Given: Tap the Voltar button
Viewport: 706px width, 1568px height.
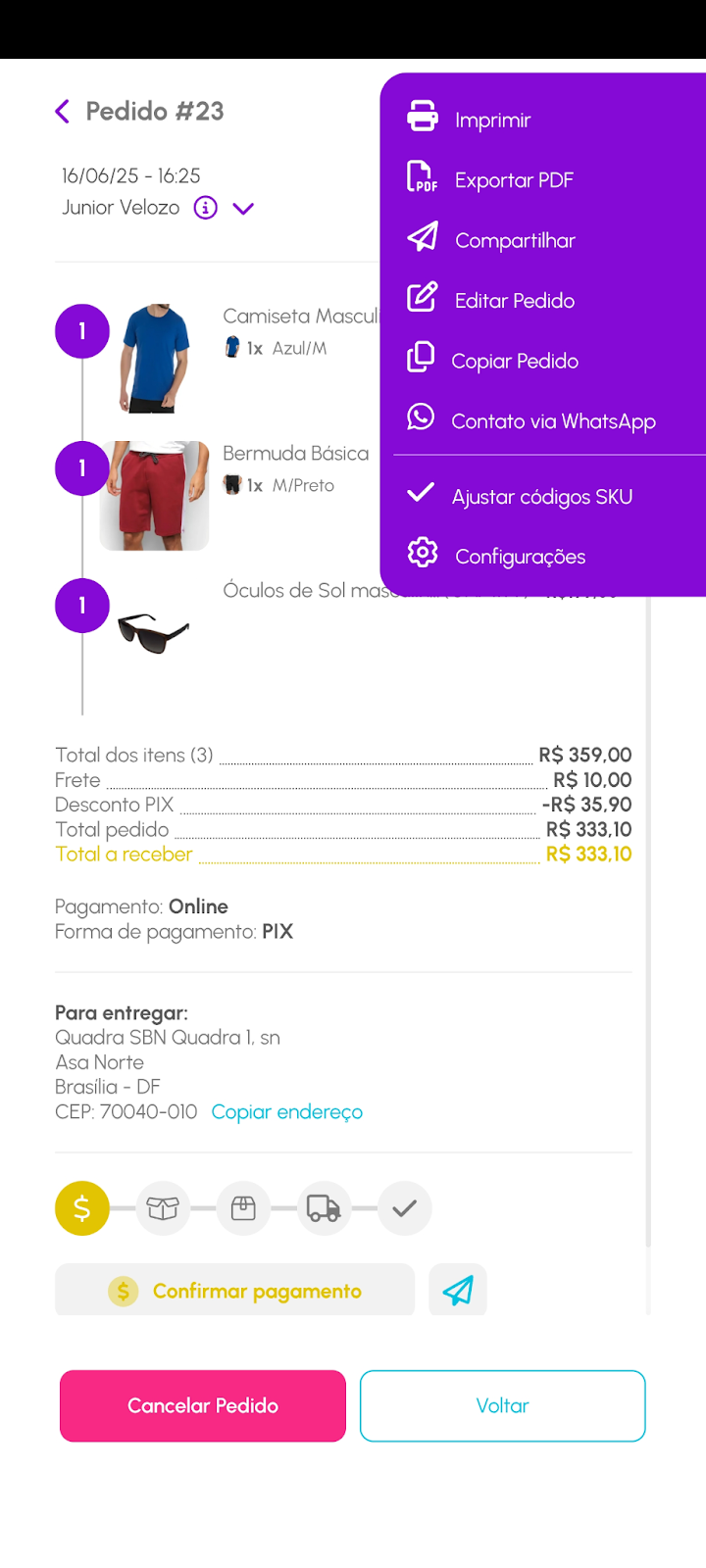Looking at the screenshot, I should click(x=502, y=1406).
